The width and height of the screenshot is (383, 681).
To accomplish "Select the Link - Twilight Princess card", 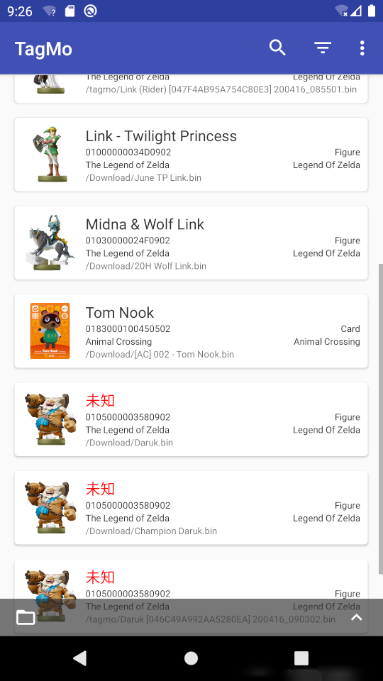I will point(191,155).
